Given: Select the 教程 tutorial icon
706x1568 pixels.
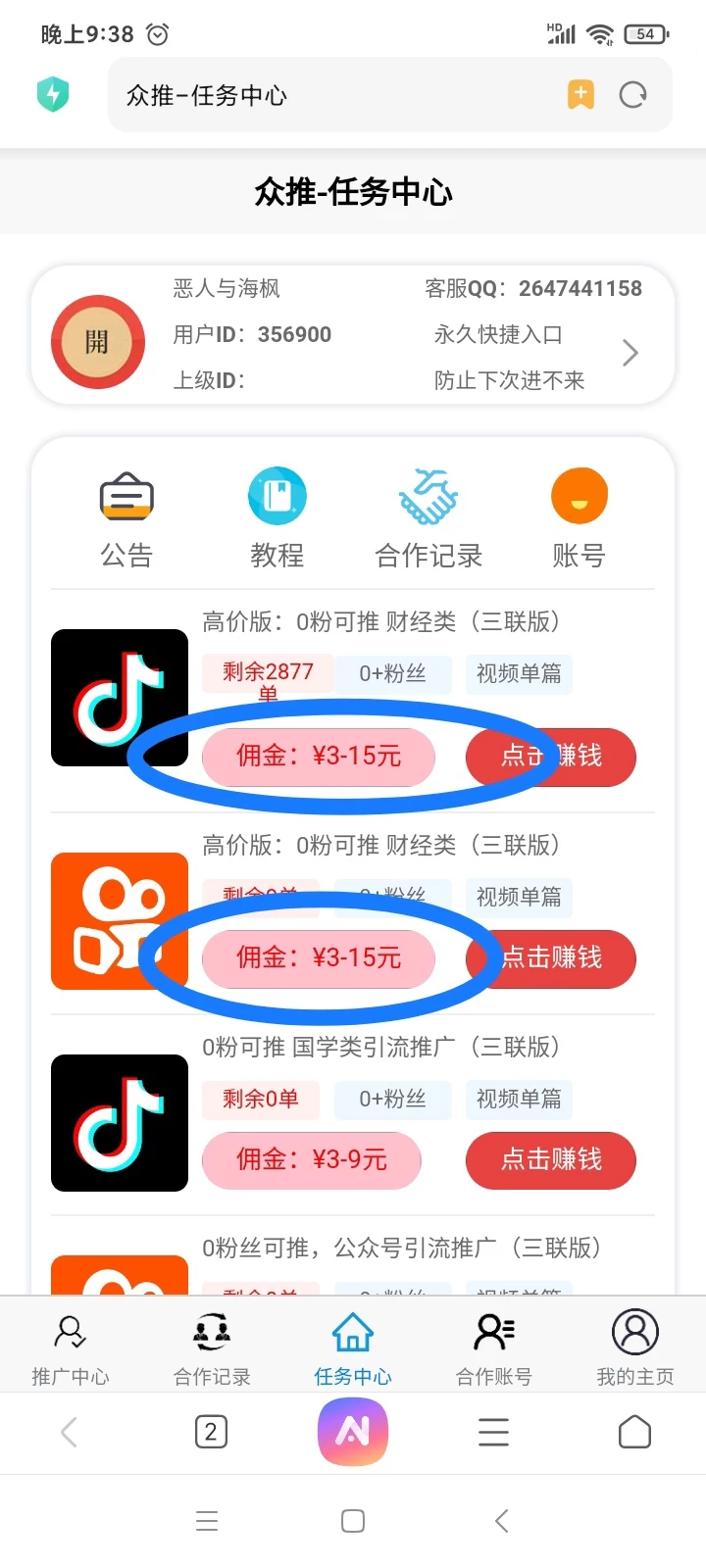Looking at the screenshot, I should pyautogui.click(x=277, y=516).
